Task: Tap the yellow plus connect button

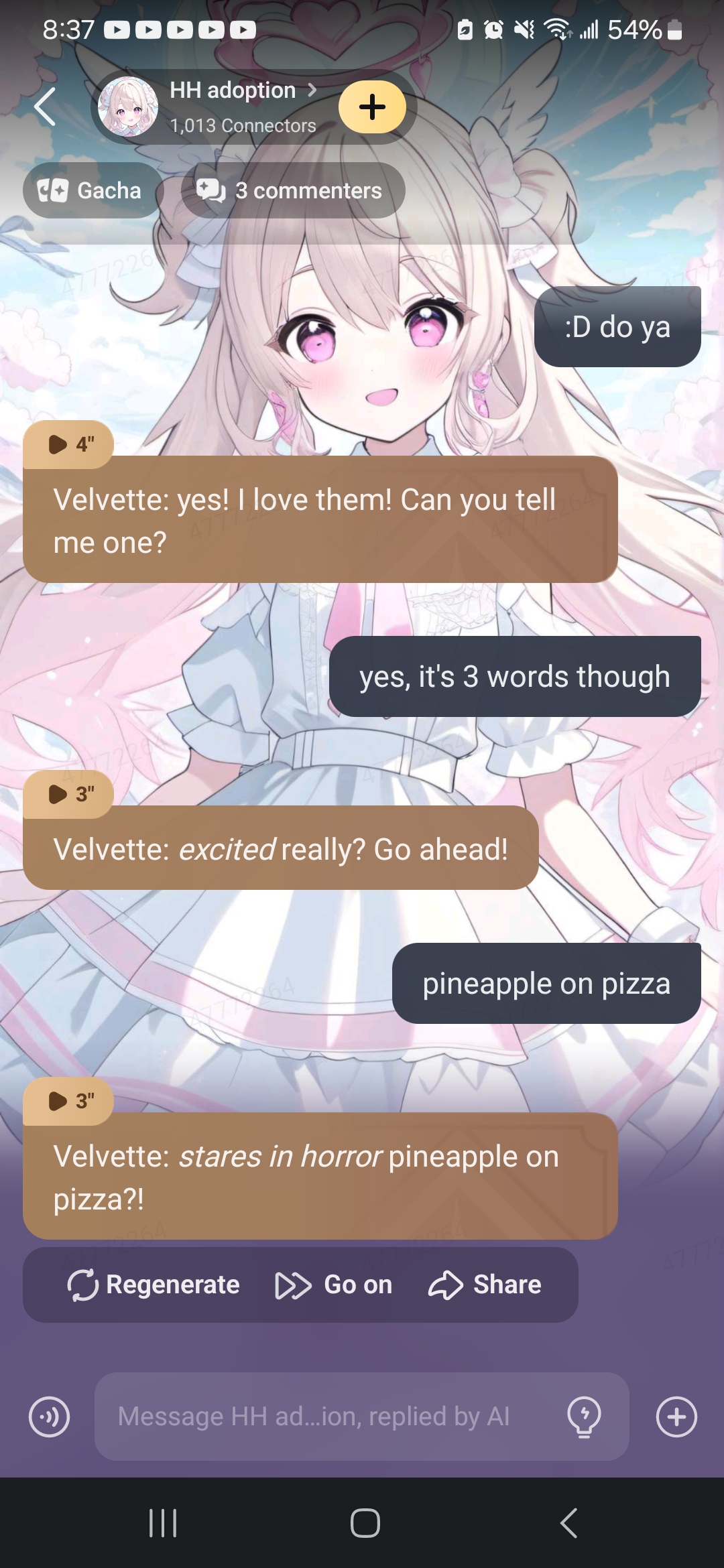Action: pyautogui.click(x=372, y=107)
